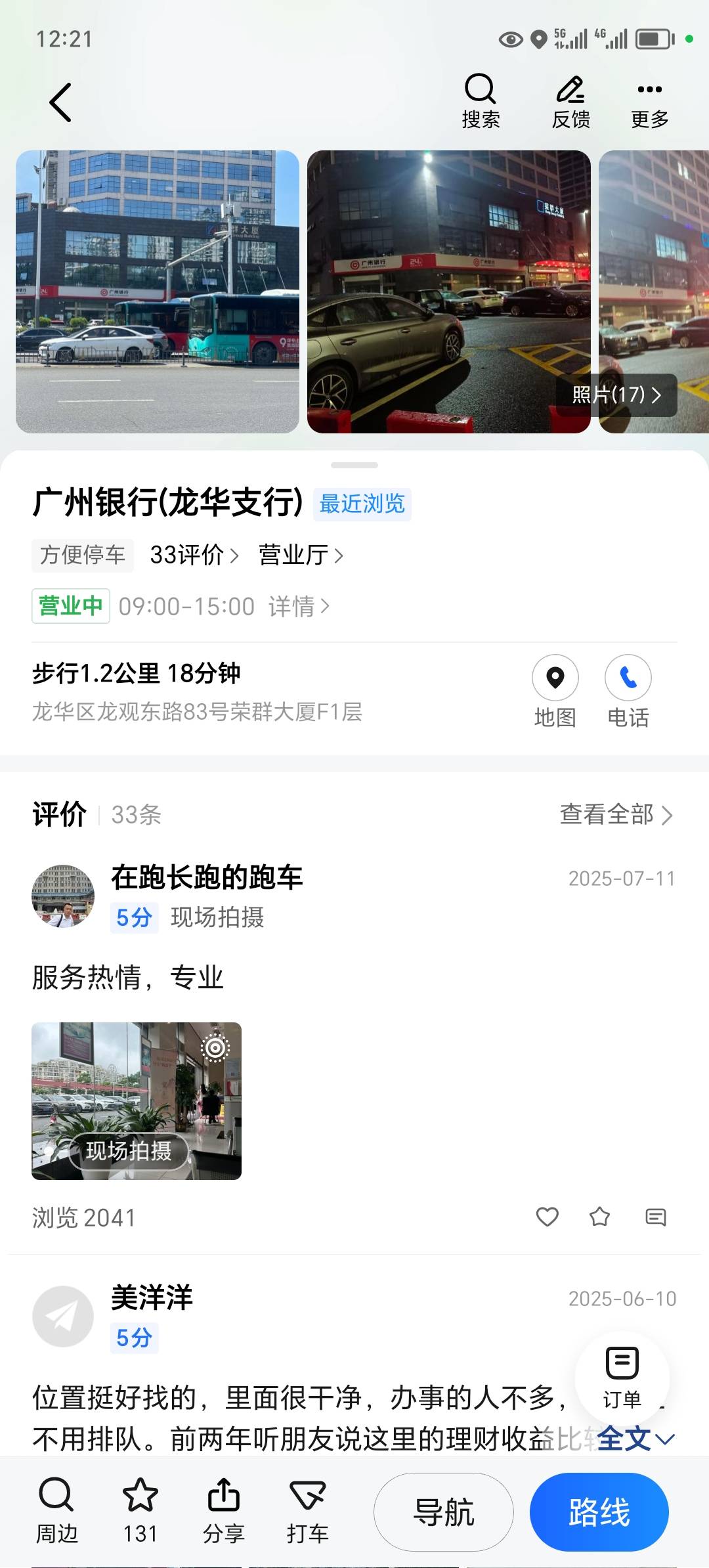Search 周边 nearby places
The image size is (709, 1568).
pyautogui.click(x=56, y=1510)
